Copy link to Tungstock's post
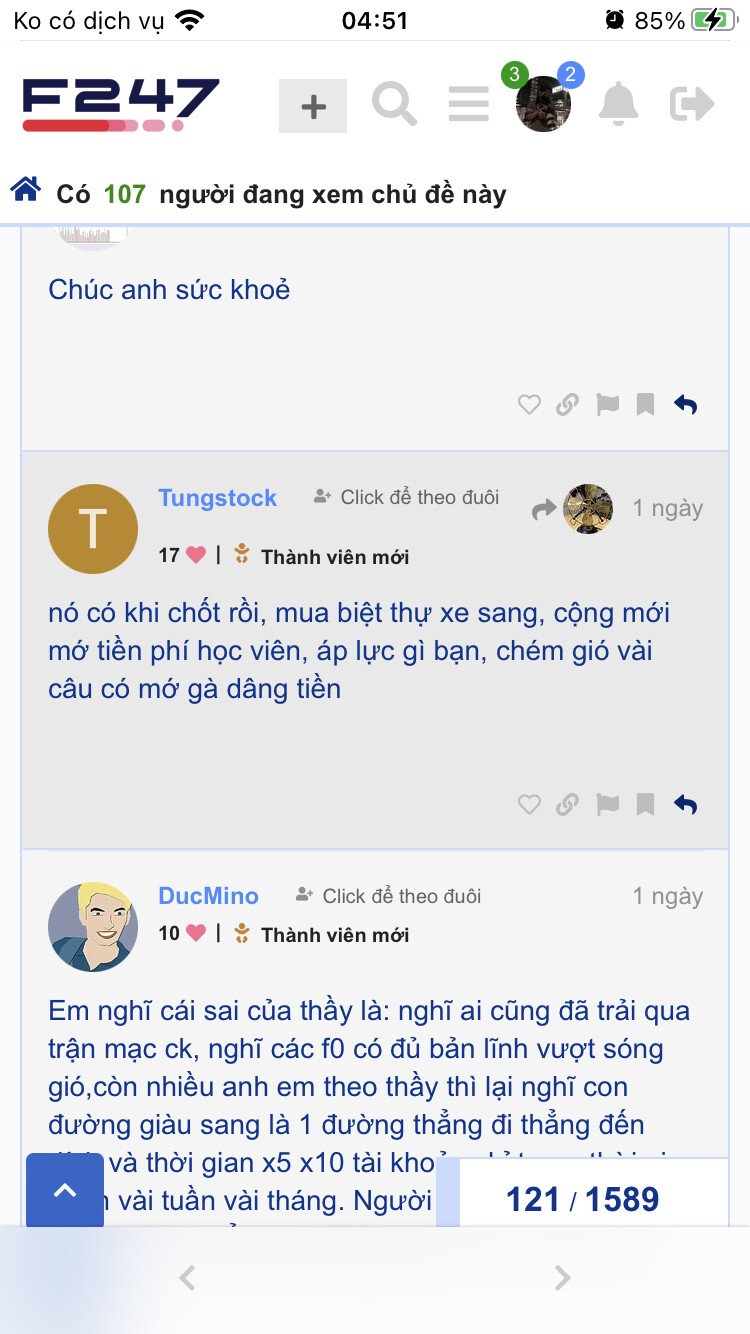Screen dimensions: 750x1334 point(567,804)
